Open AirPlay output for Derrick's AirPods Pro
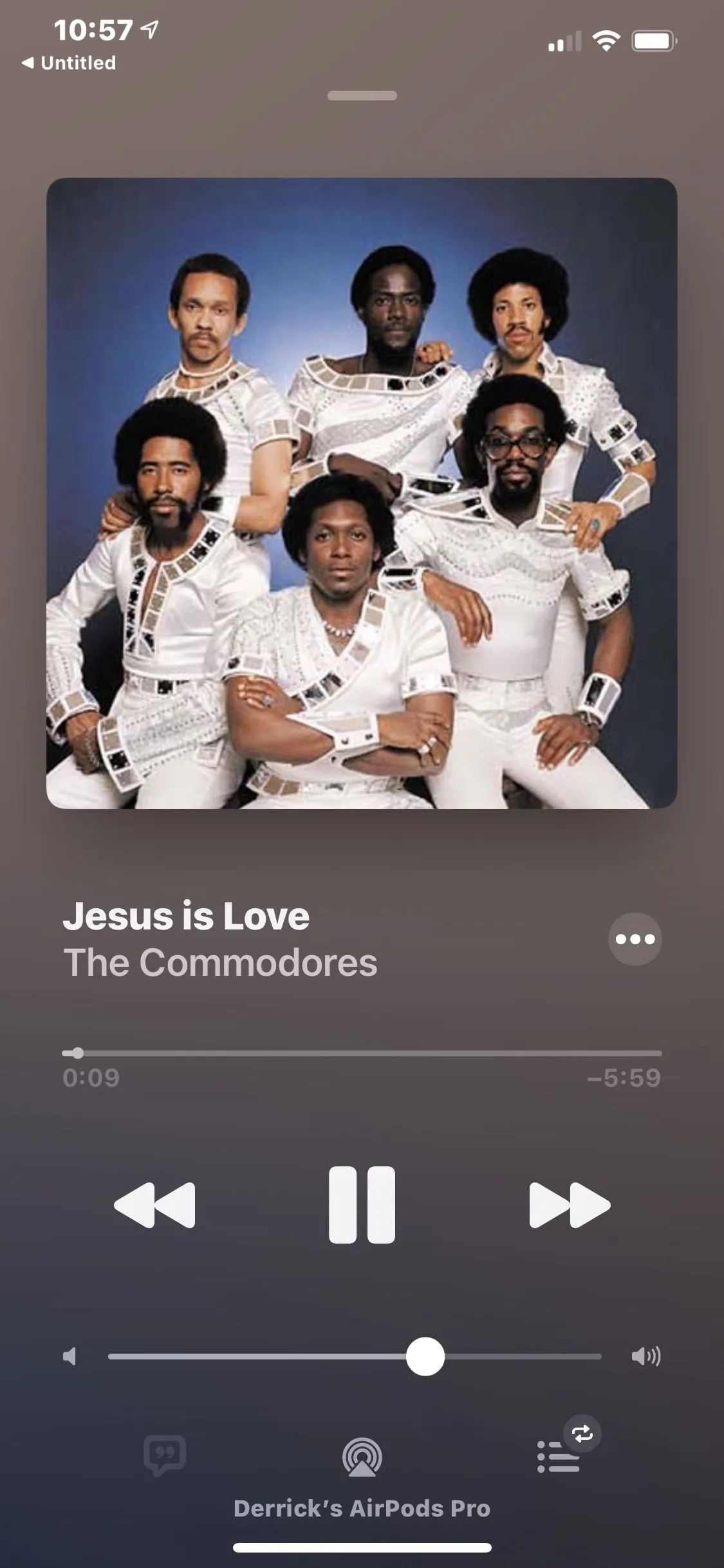This screenshot has width=724, height=1568. 362,1457
